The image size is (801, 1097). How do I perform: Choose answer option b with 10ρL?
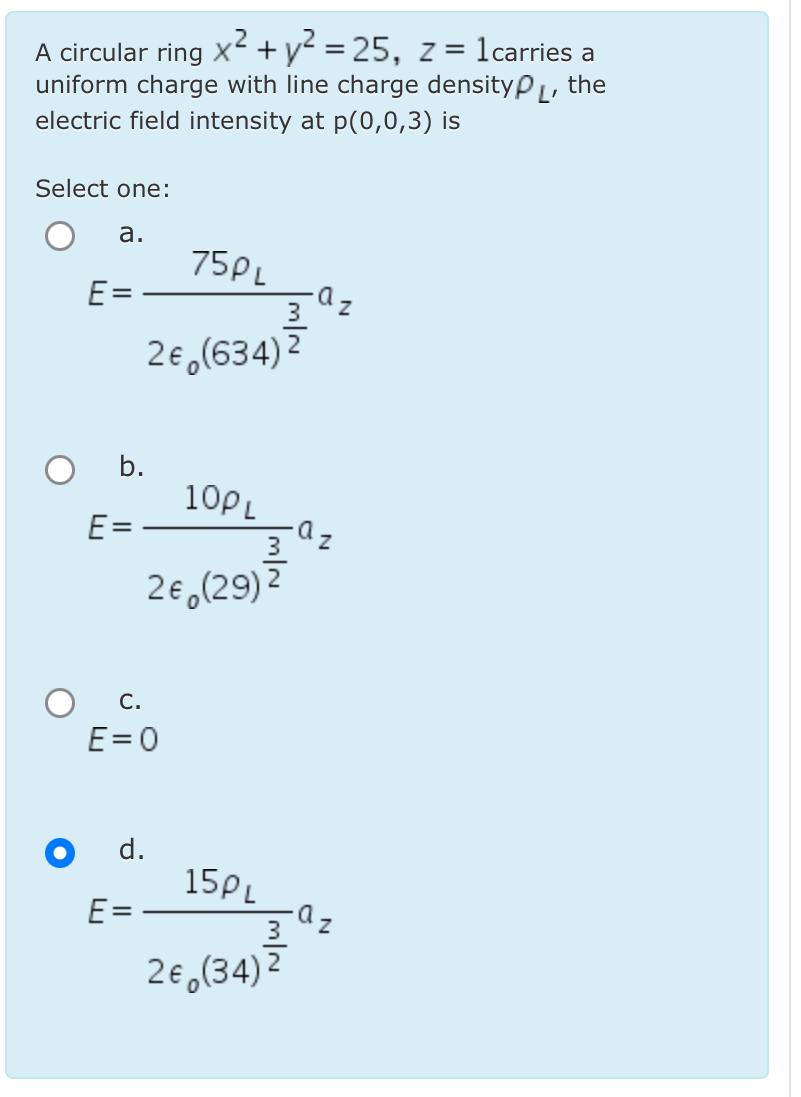pos(60,469)
